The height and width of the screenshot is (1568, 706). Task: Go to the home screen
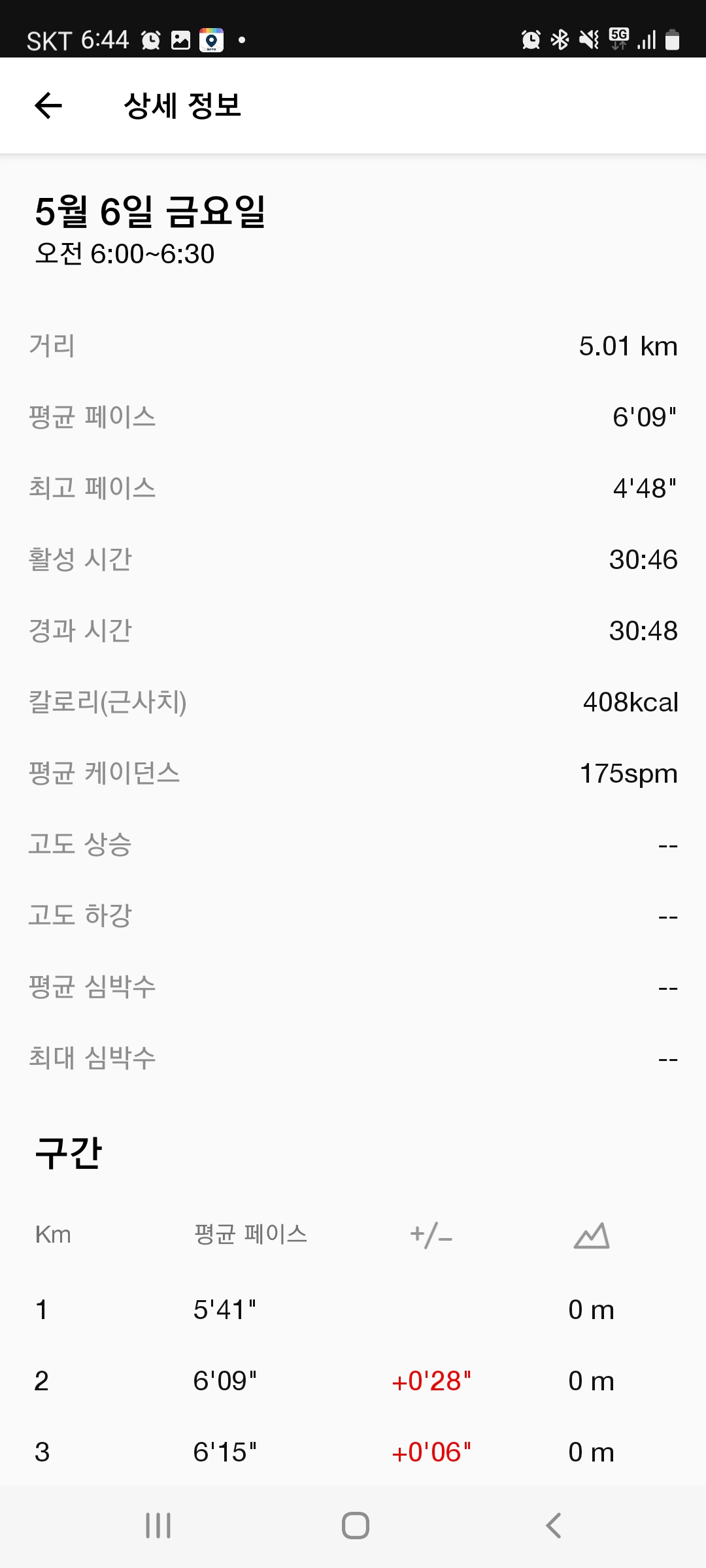pyautogui.click(x=355, y=1526)
